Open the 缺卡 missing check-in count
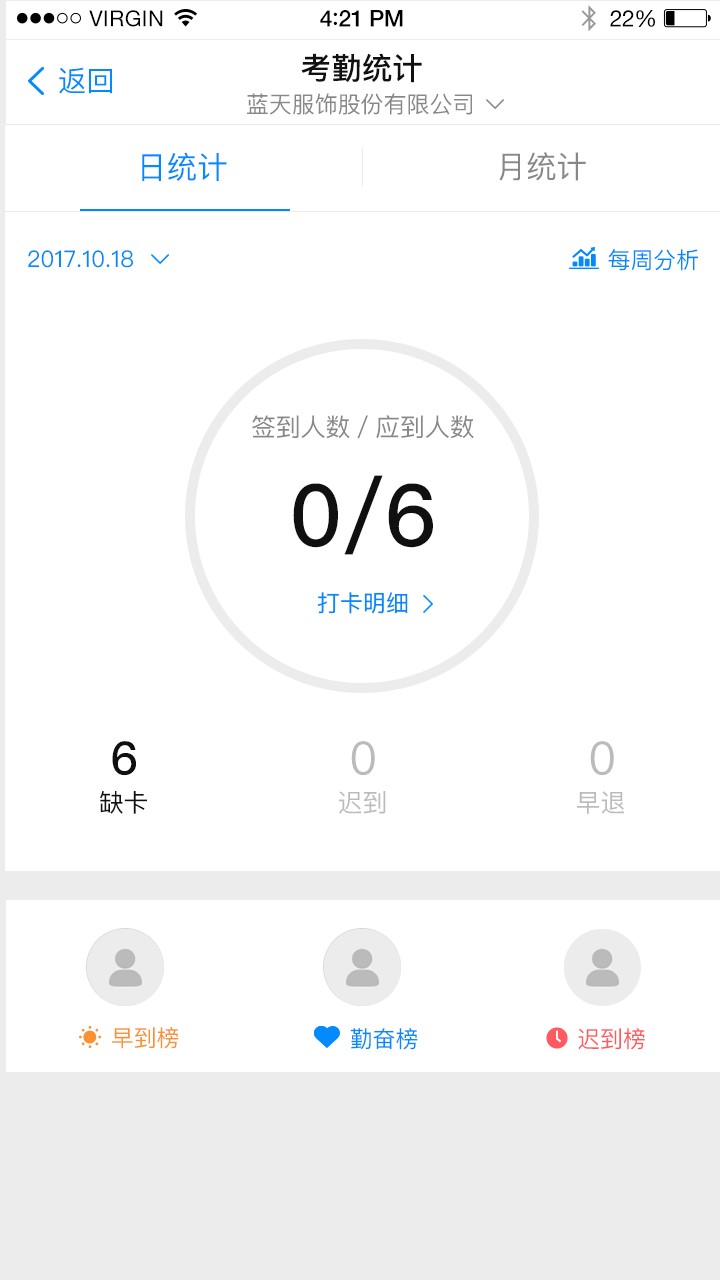Screen dimensions: 720x1280 click(124, 777)
